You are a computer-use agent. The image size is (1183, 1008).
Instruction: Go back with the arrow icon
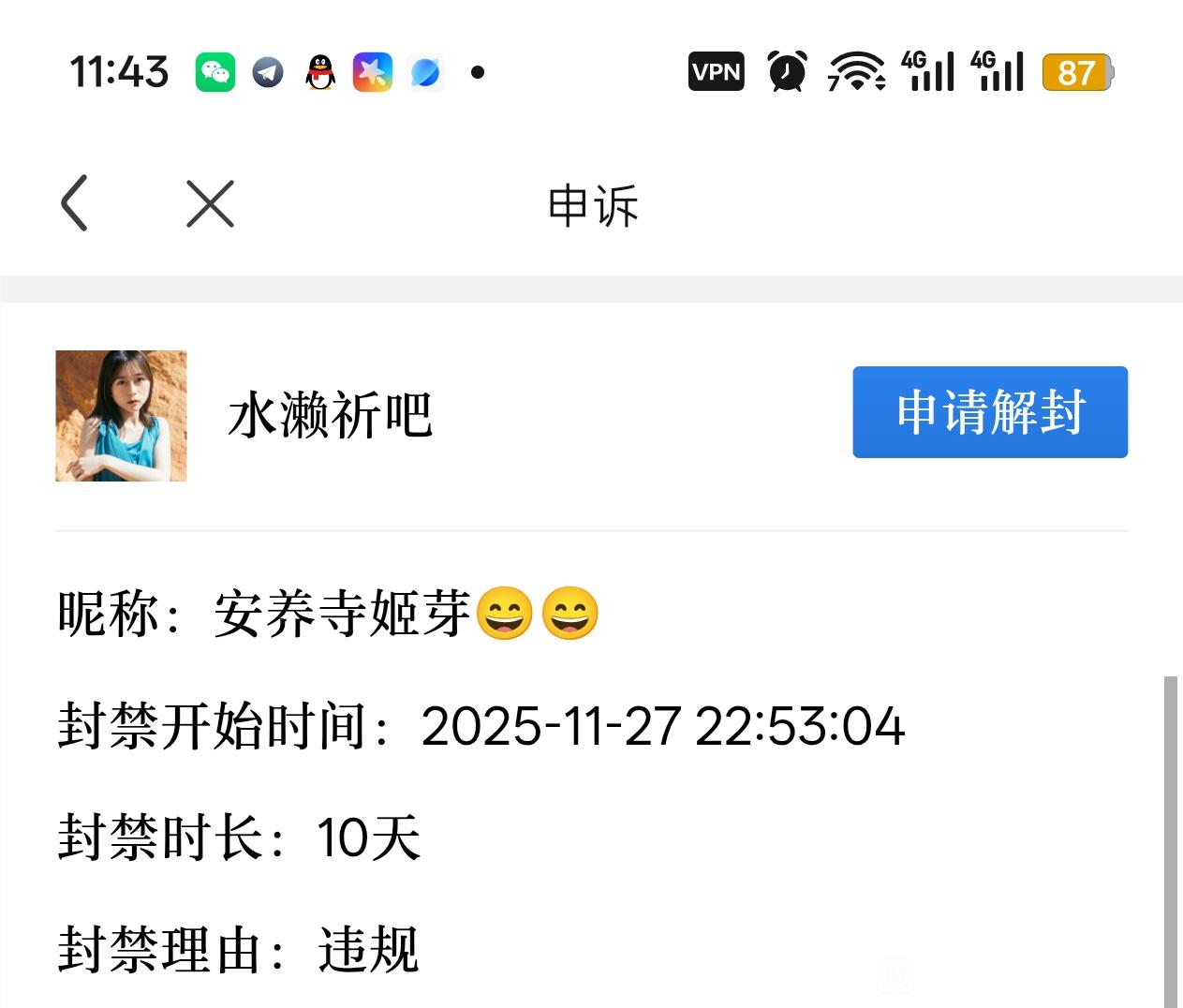75,203
